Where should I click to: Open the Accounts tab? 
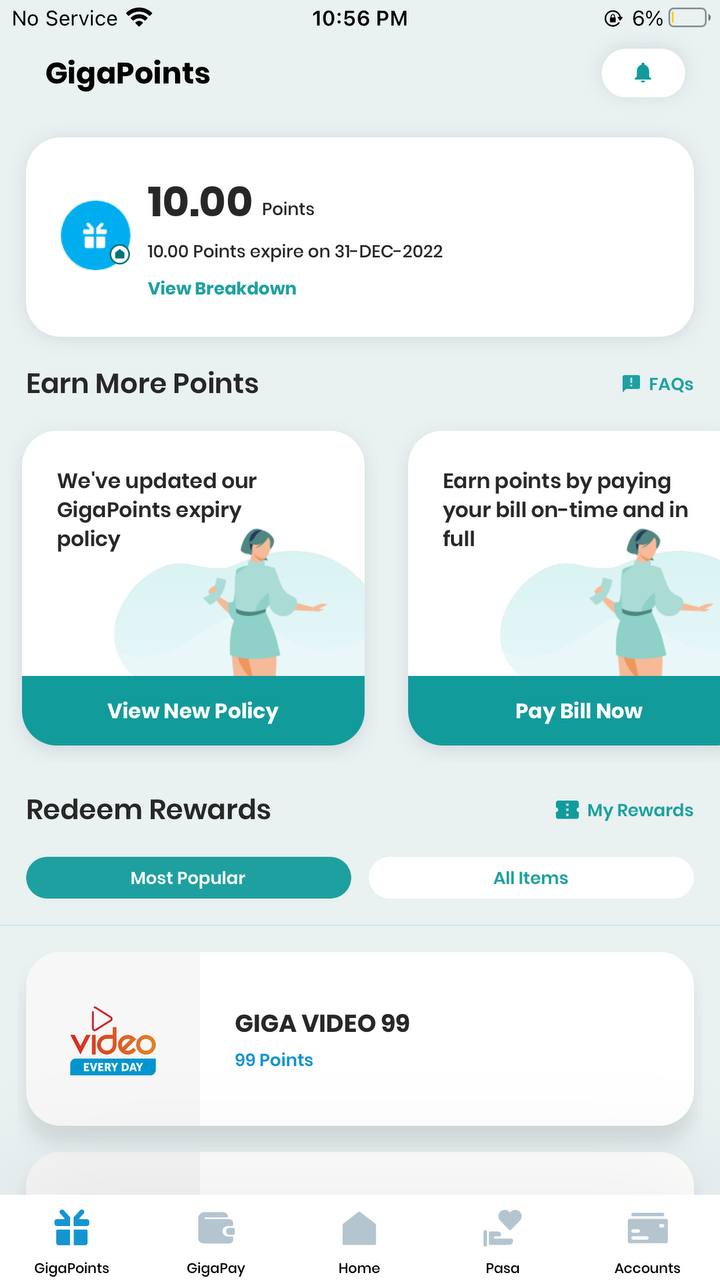point(647,1241)
